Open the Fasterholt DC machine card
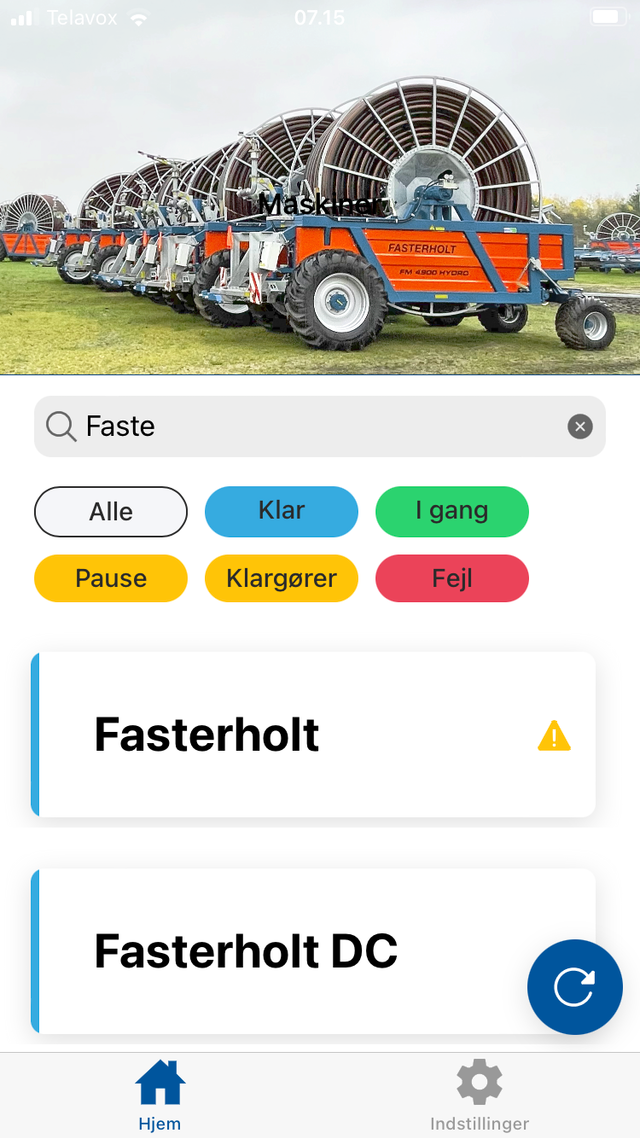Viewport: 640px width, 1138px height. pyautogui.click(x=280, y=951)
